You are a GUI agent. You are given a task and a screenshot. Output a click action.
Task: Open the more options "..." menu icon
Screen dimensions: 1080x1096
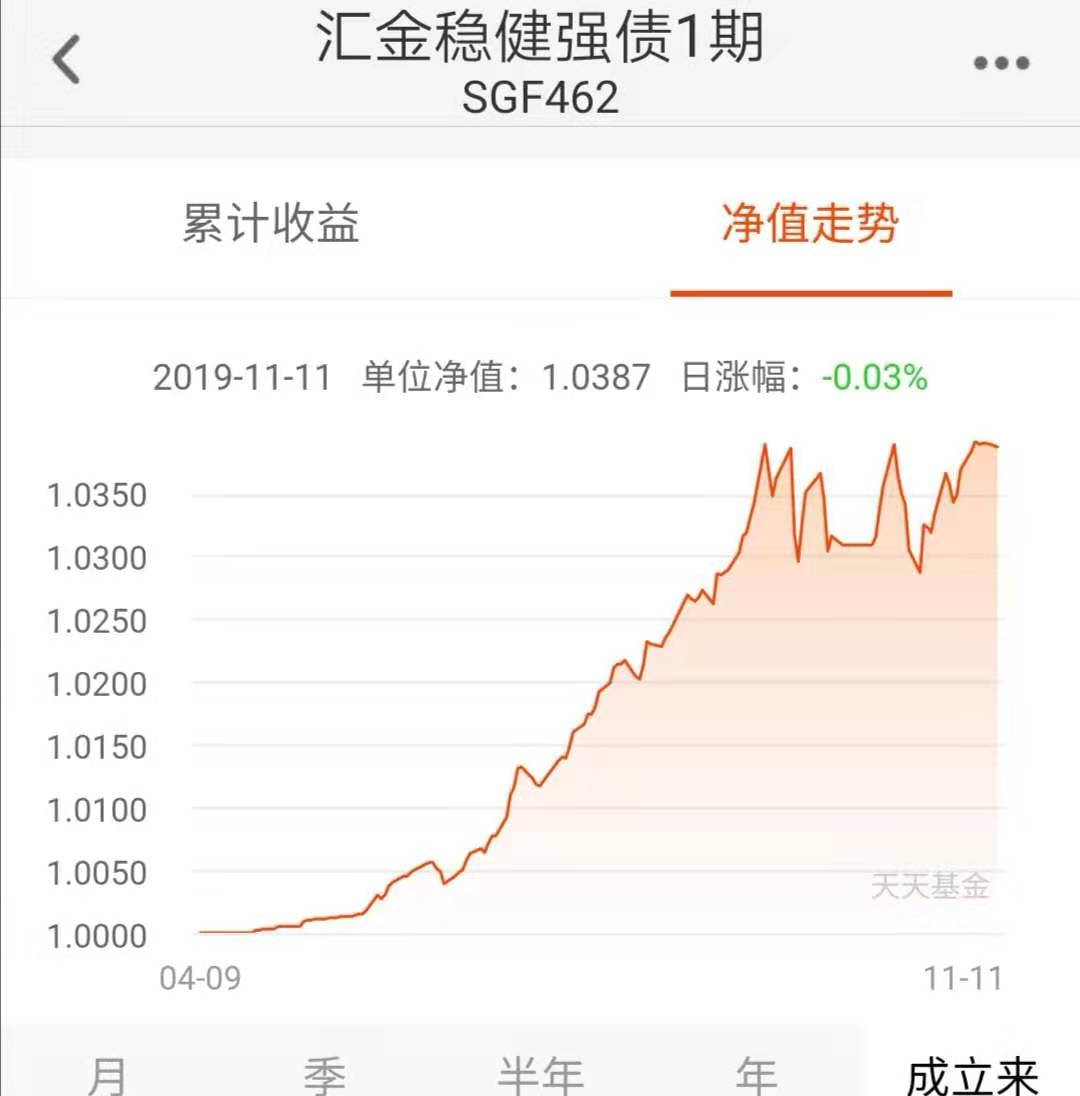pyautogui.click(x=1000, y=62)
